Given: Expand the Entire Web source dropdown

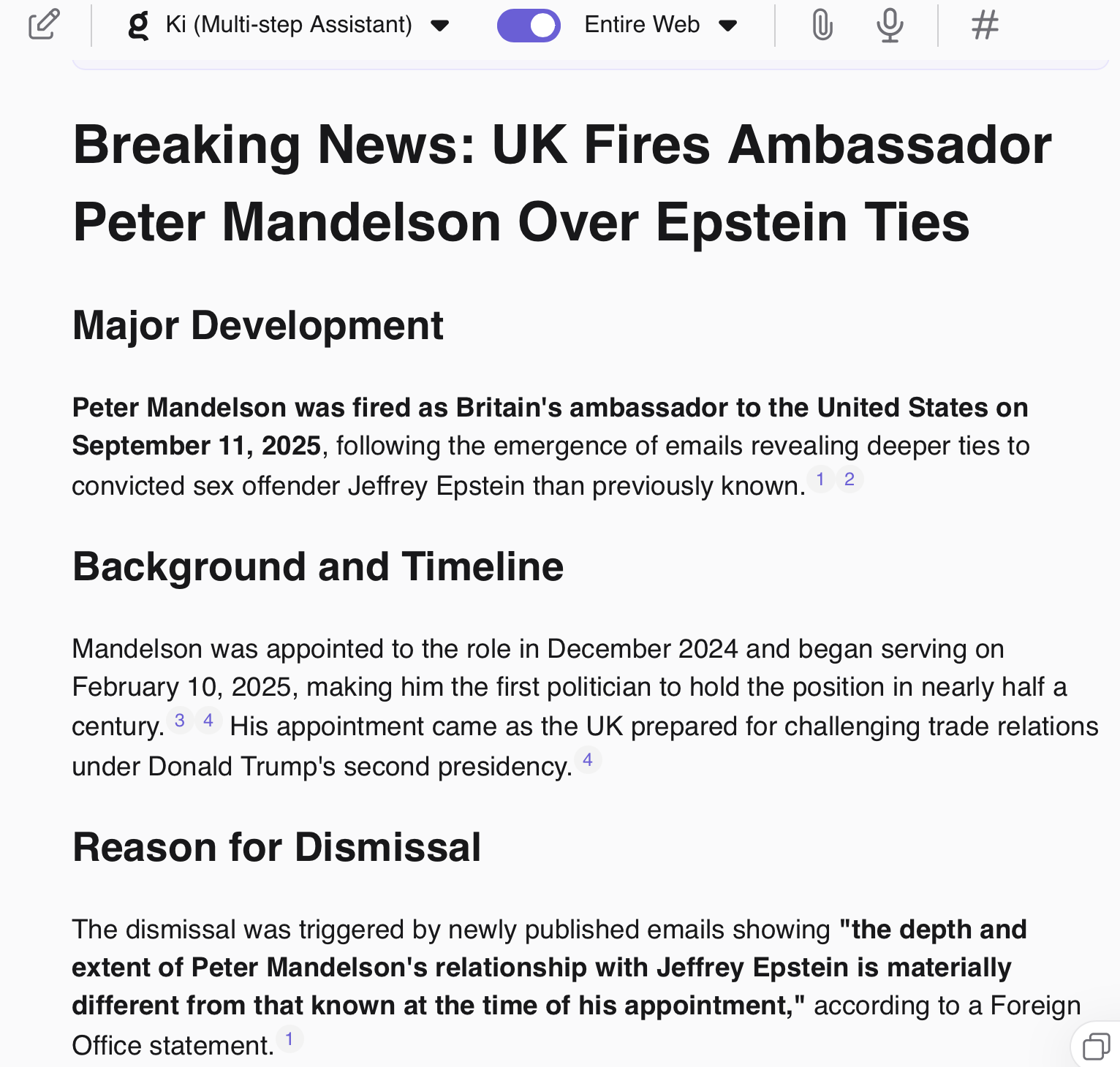Looking at the screenshot, I should [x=660, y=25].
